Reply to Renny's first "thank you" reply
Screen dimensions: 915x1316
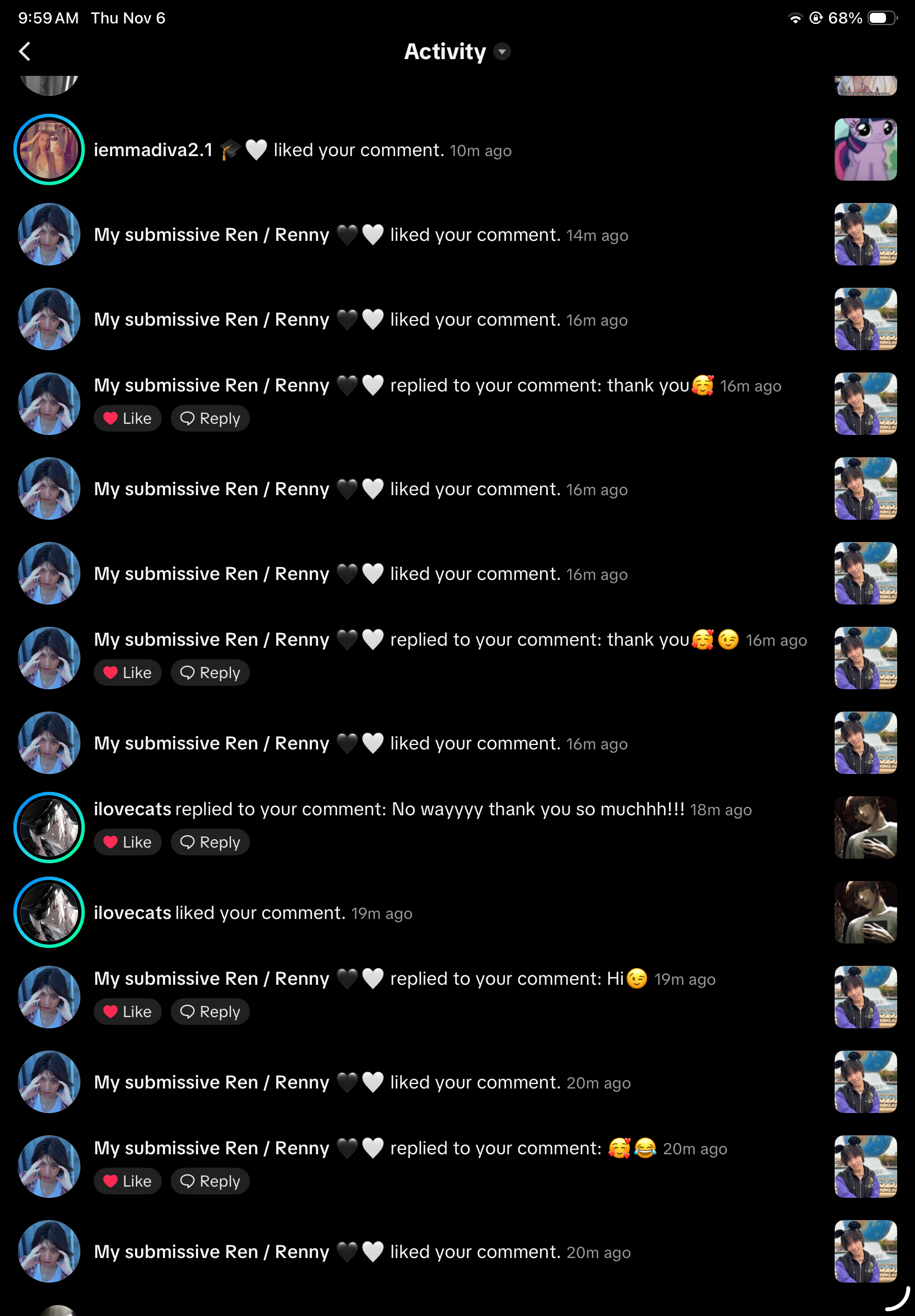[210, 418]
